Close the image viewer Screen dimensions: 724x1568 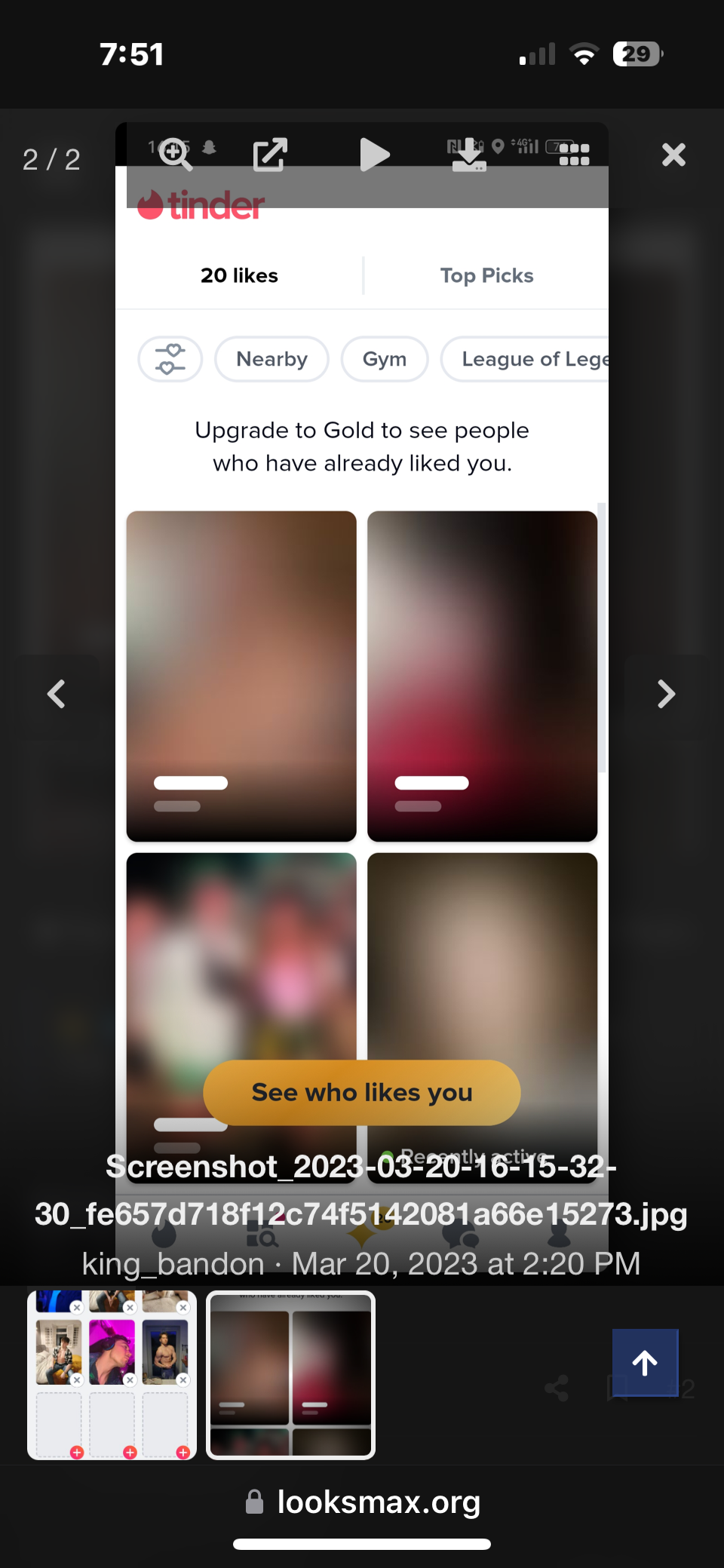673,155
